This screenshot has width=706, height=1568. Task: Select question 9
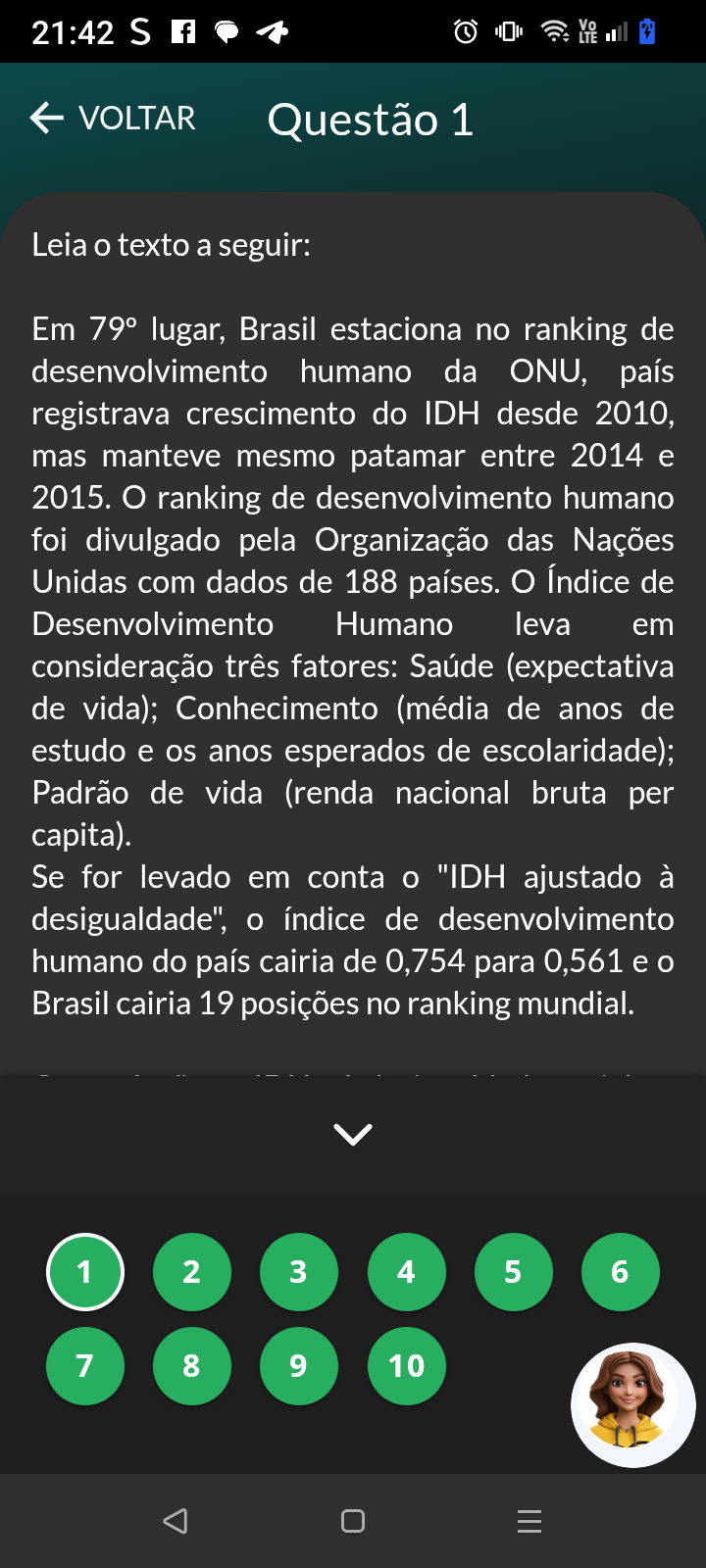[x=299, y=1365]
